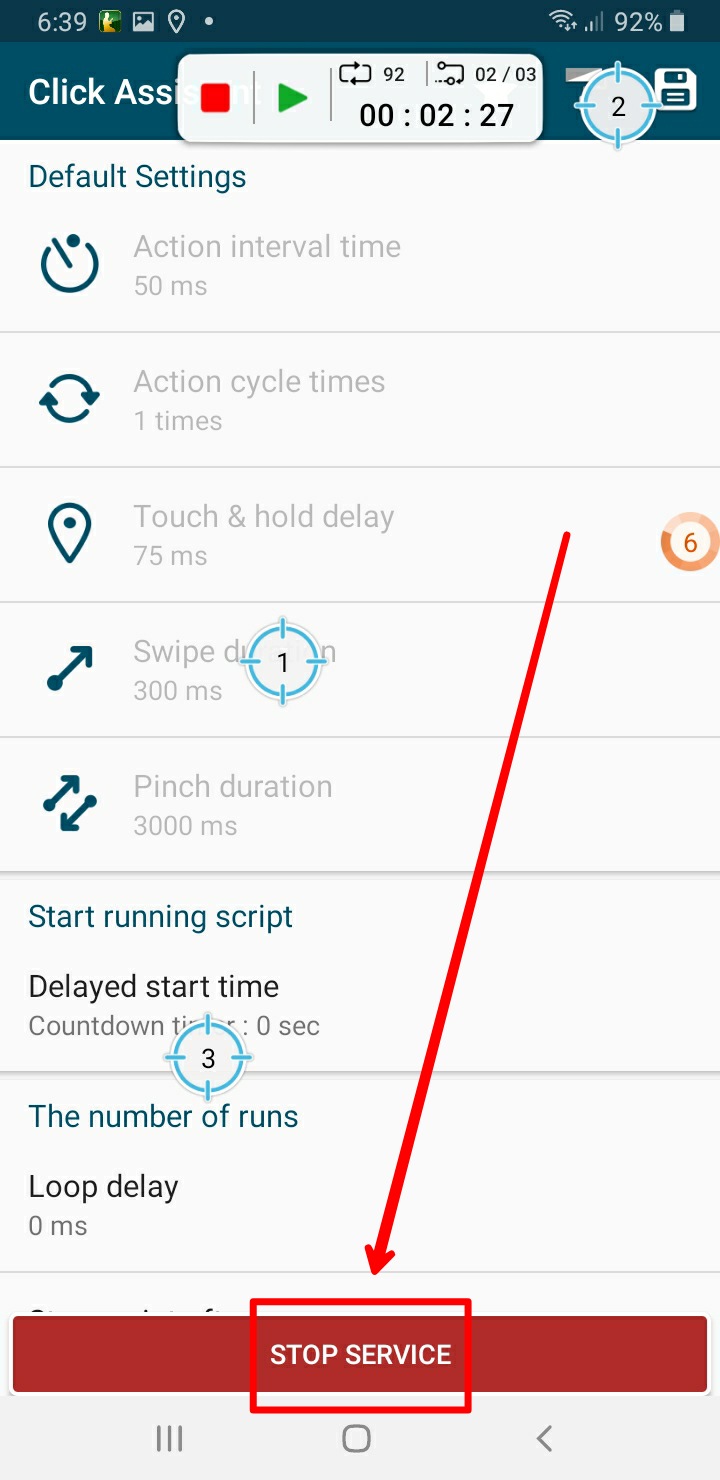Go back using system navigation

[x=544, y=1438]
